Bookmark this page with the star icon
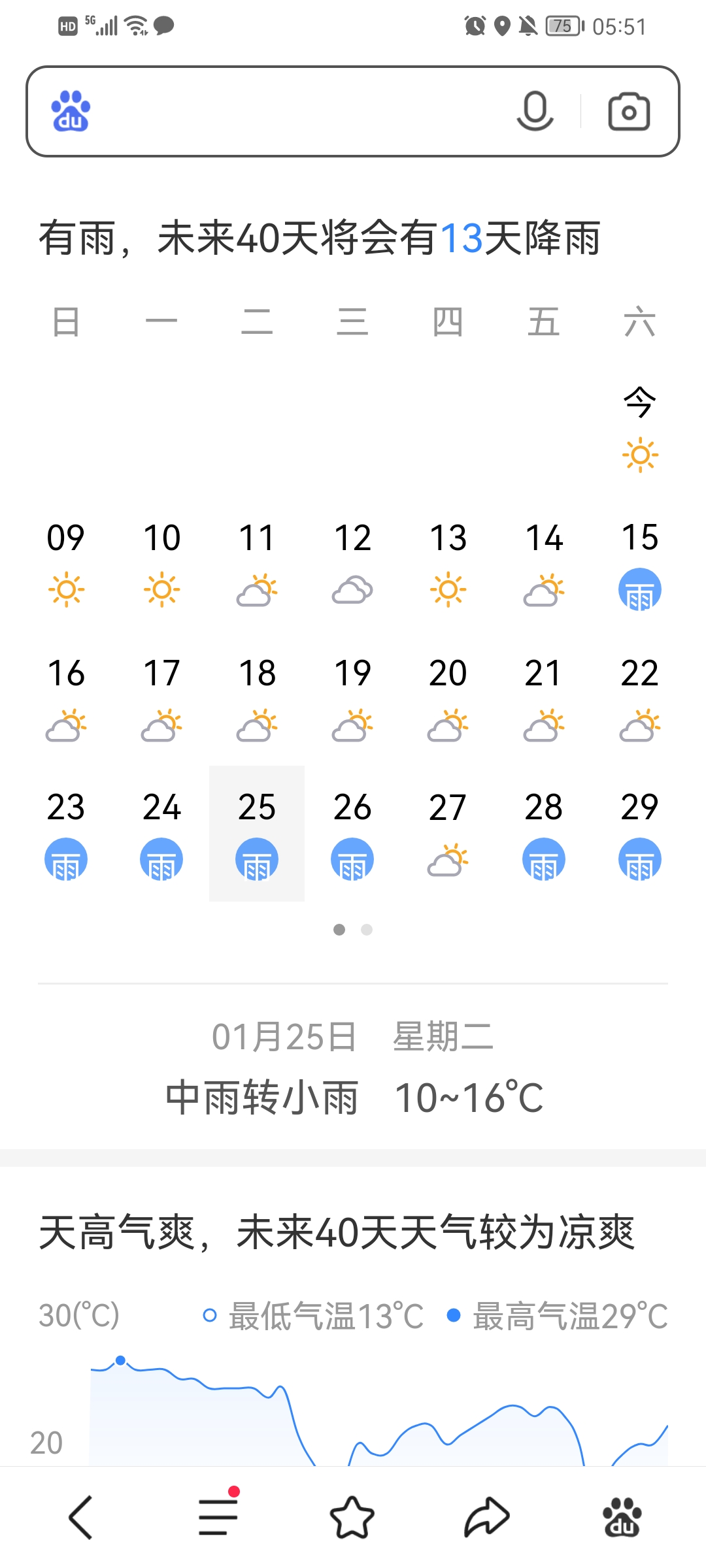This screenshot has height=1568, width=706. [x=352, y=1517]
